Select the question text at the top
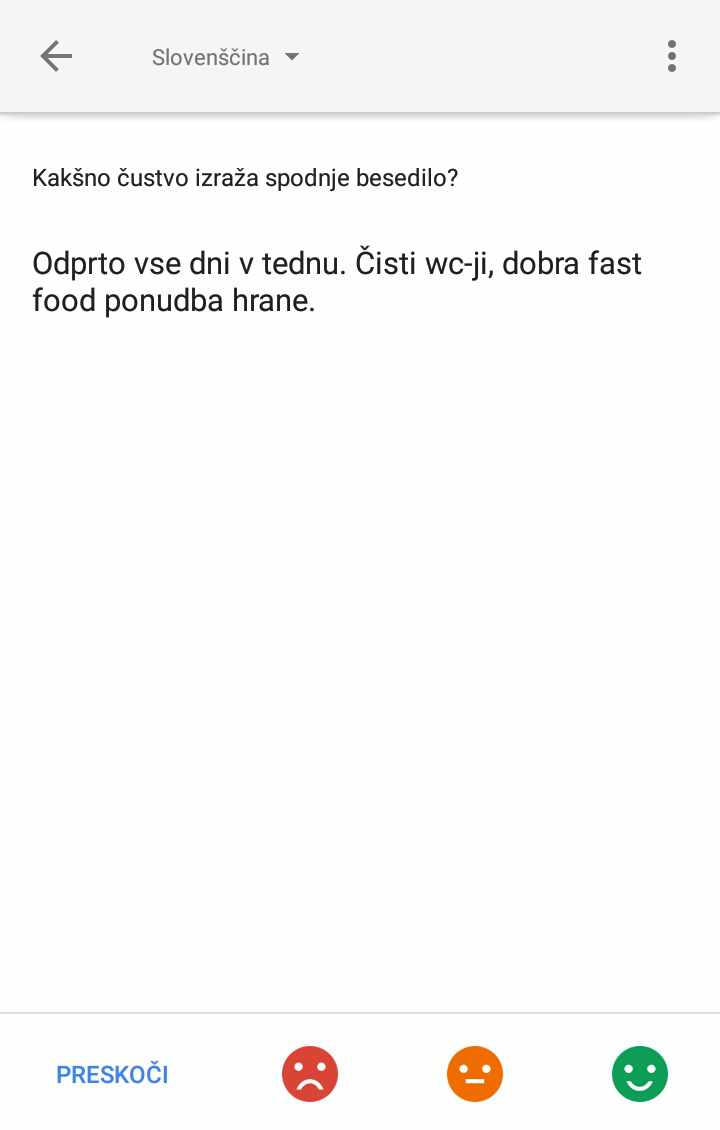The height and width of the screenshot is (1130, 720). tap(247, 178)
